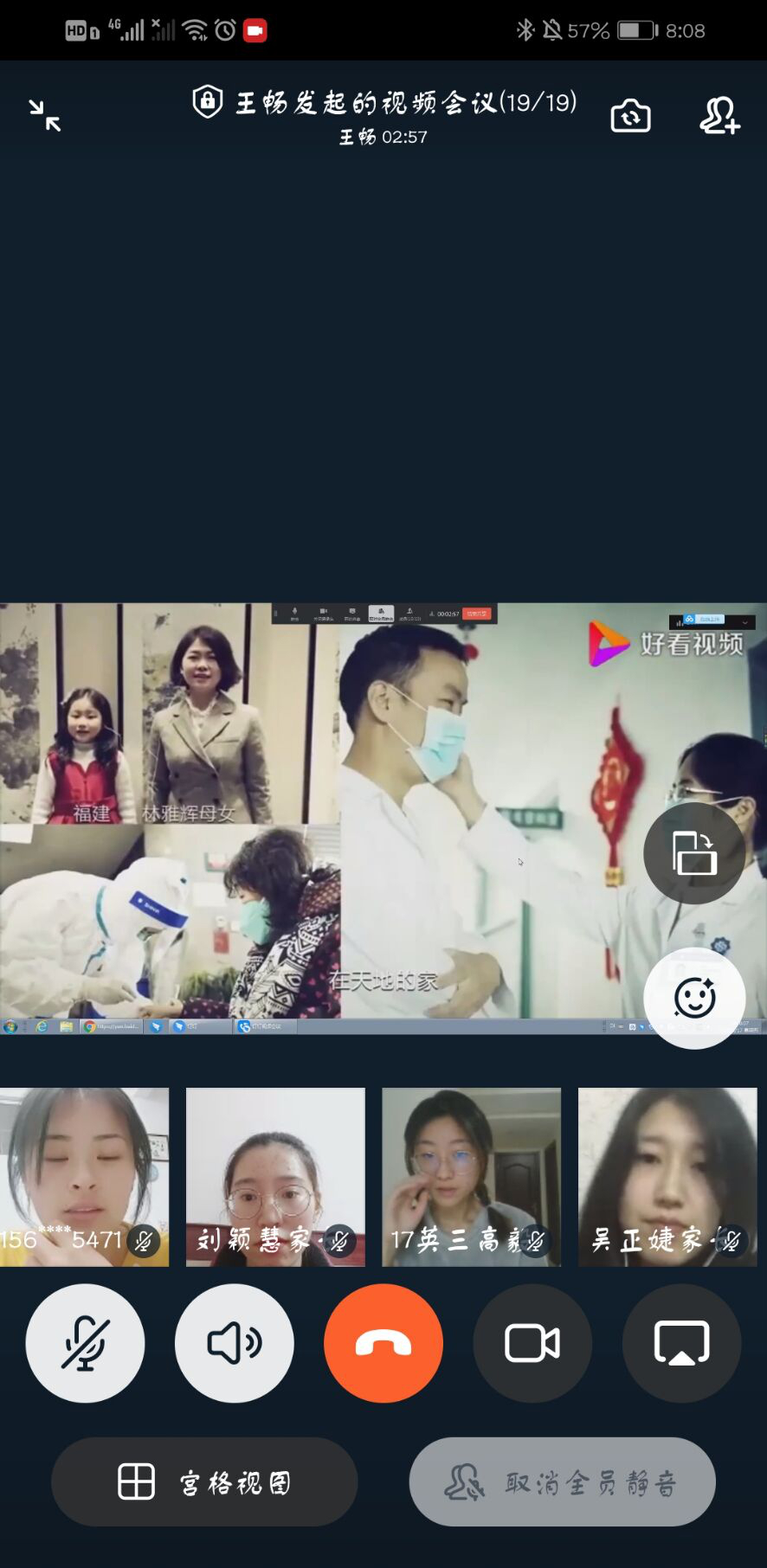Hang up the call
Viewport: 767px width, 1568px height.
click(x=383, y=1343)
